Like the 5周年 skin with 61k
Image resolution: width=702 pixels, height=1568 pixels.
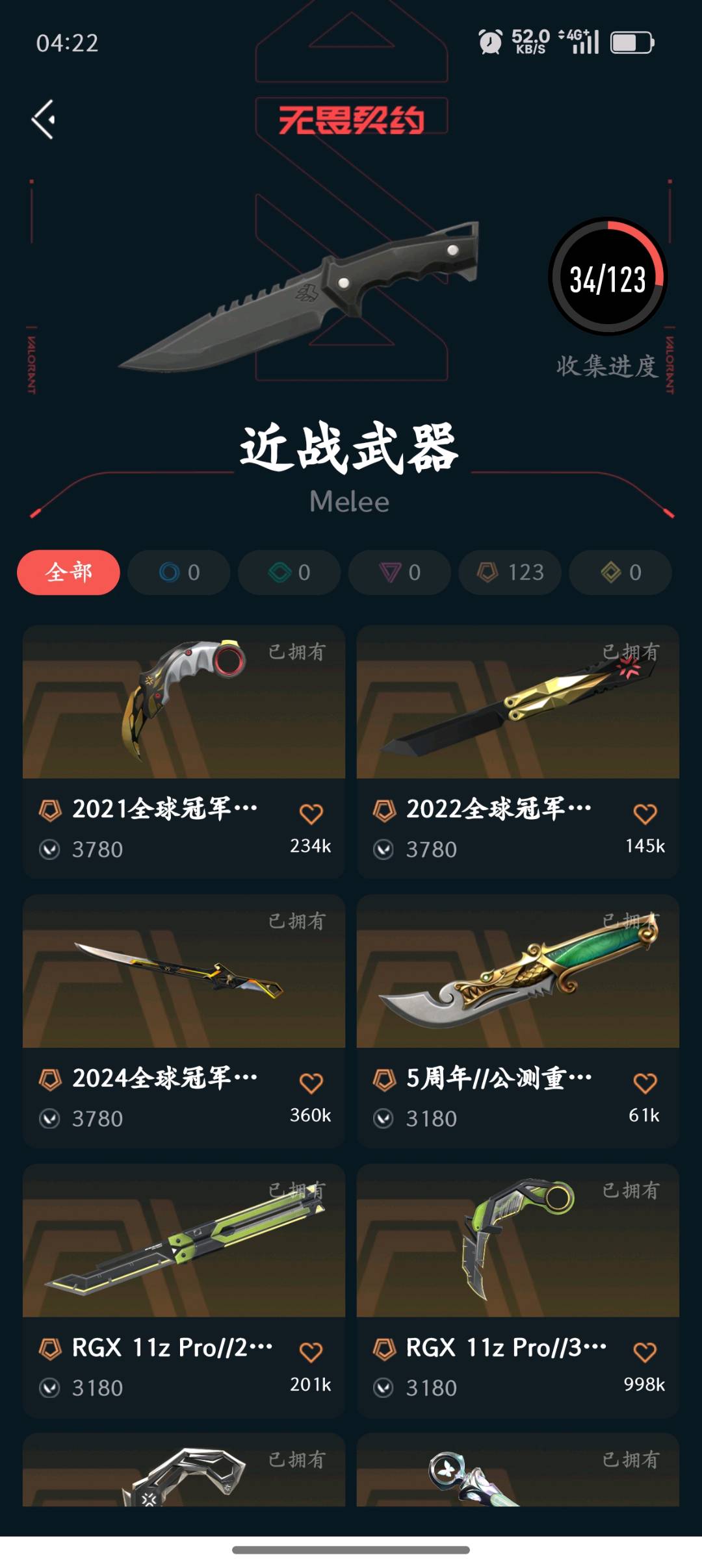645,1083
